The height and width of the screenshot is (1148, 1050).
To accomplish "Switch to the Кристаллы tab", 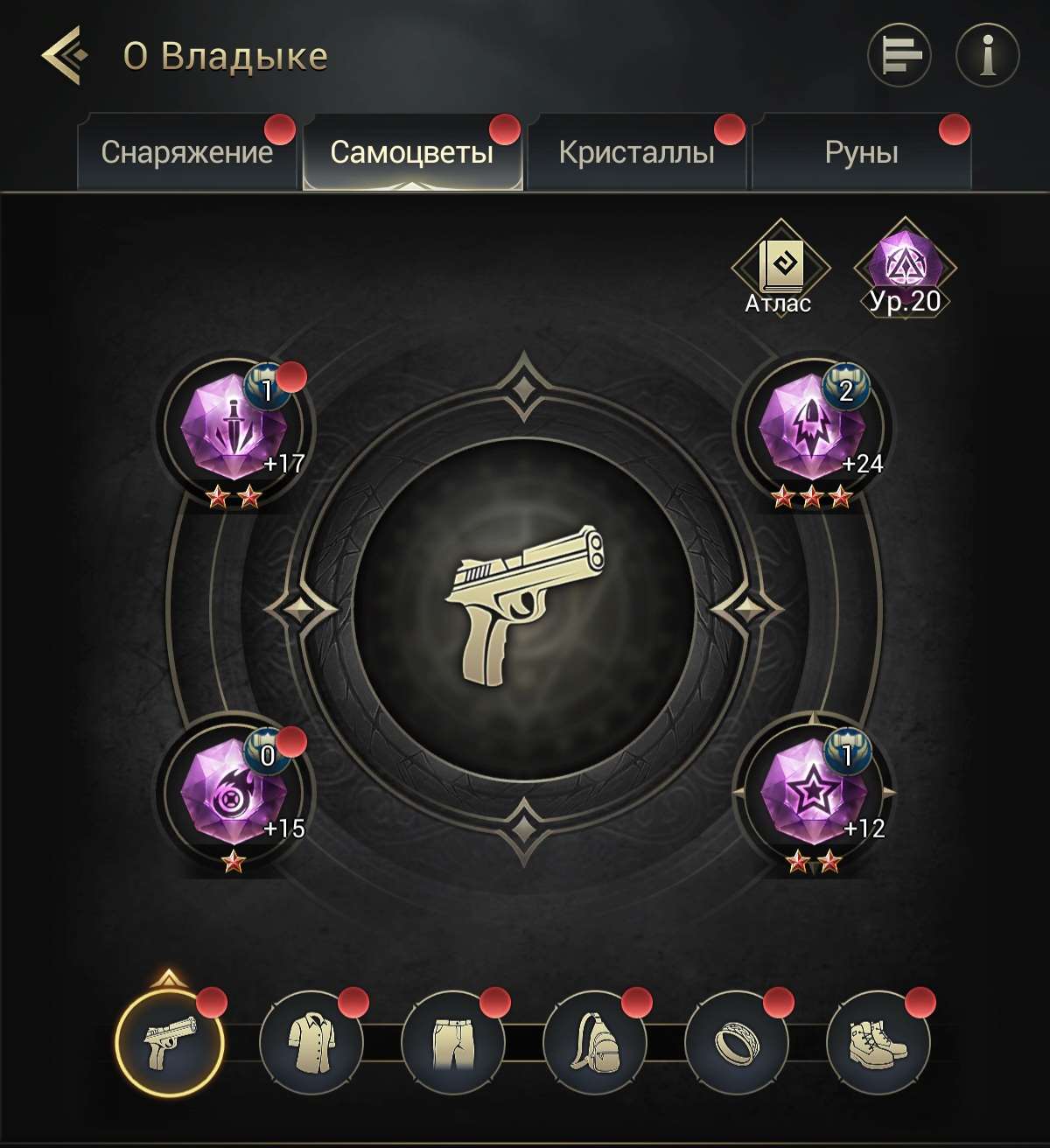I will click(637, 153).
